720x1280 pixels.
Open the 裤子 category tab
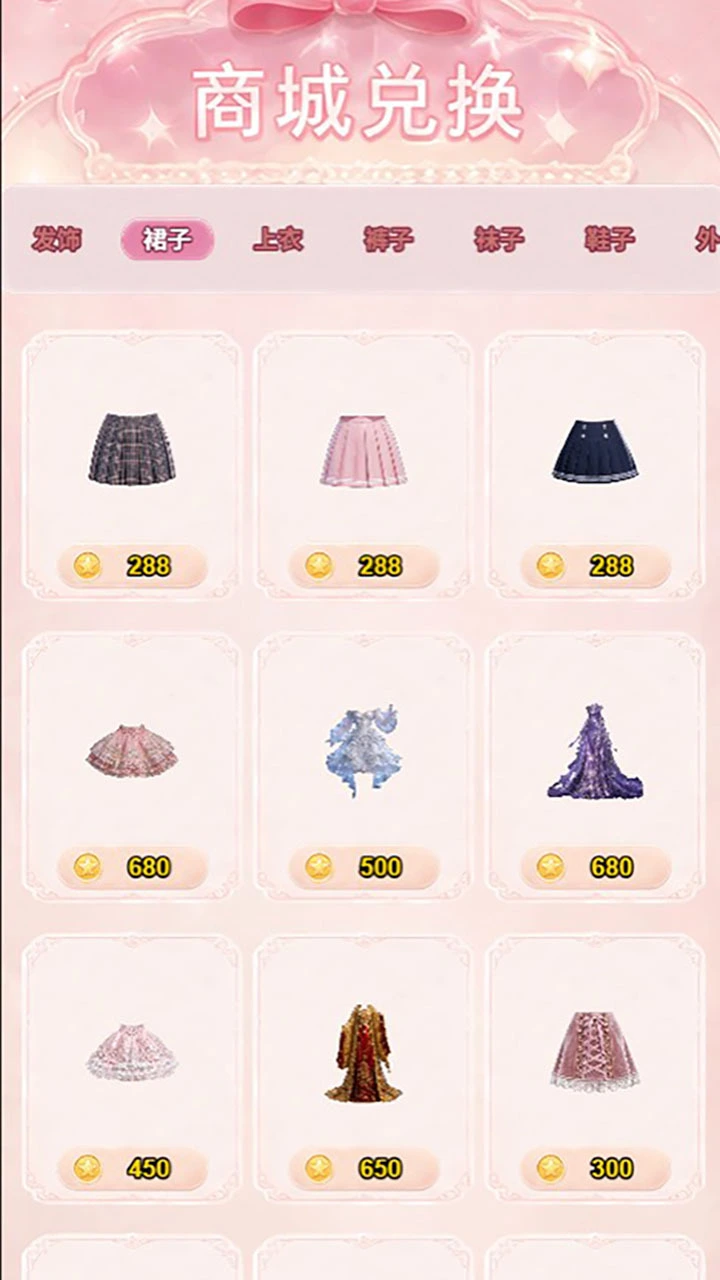point(388,240)
